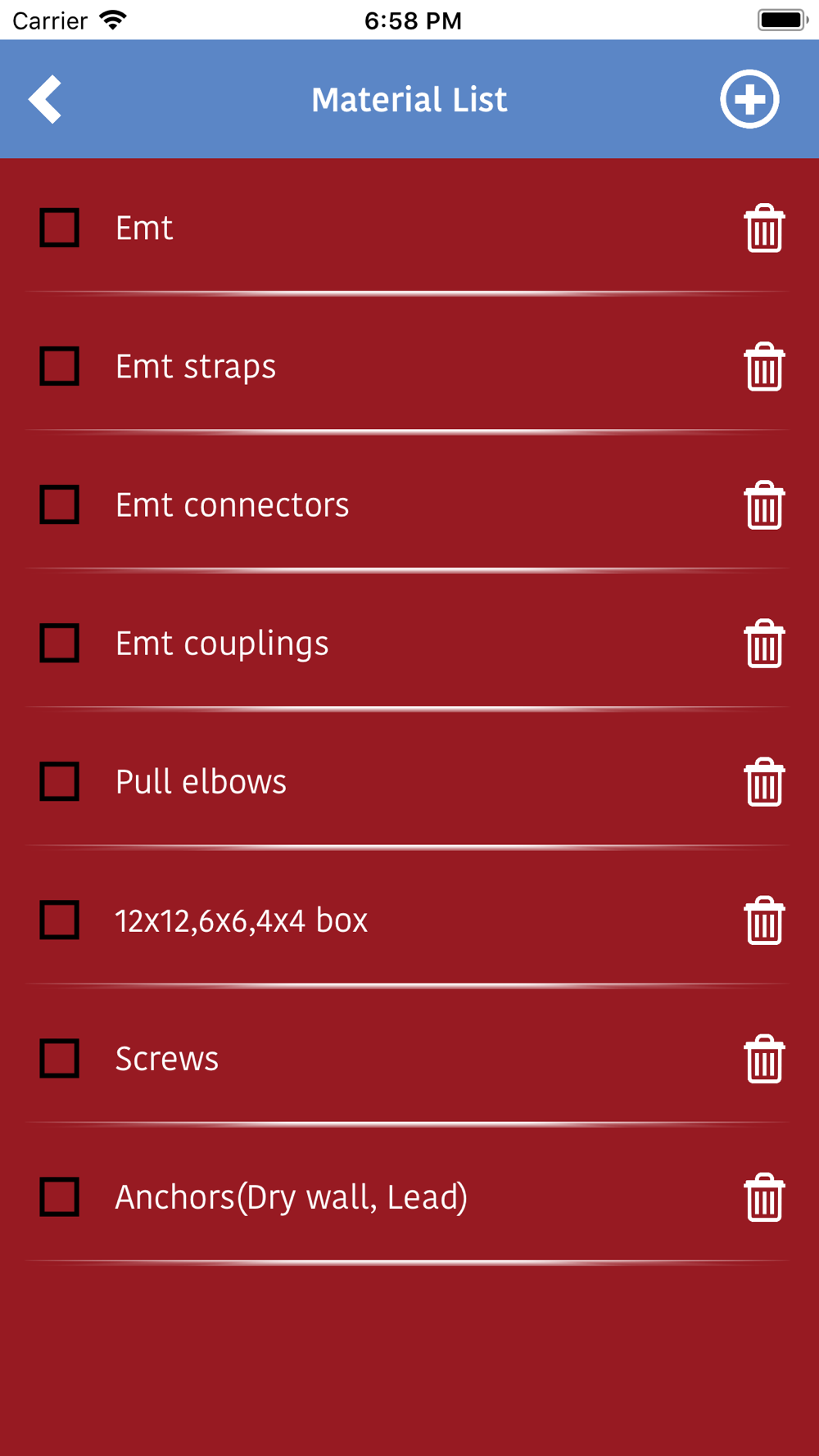Delete Pull elbows from the list
This screenshot has width=819, height=1456.
pos(764,782)
